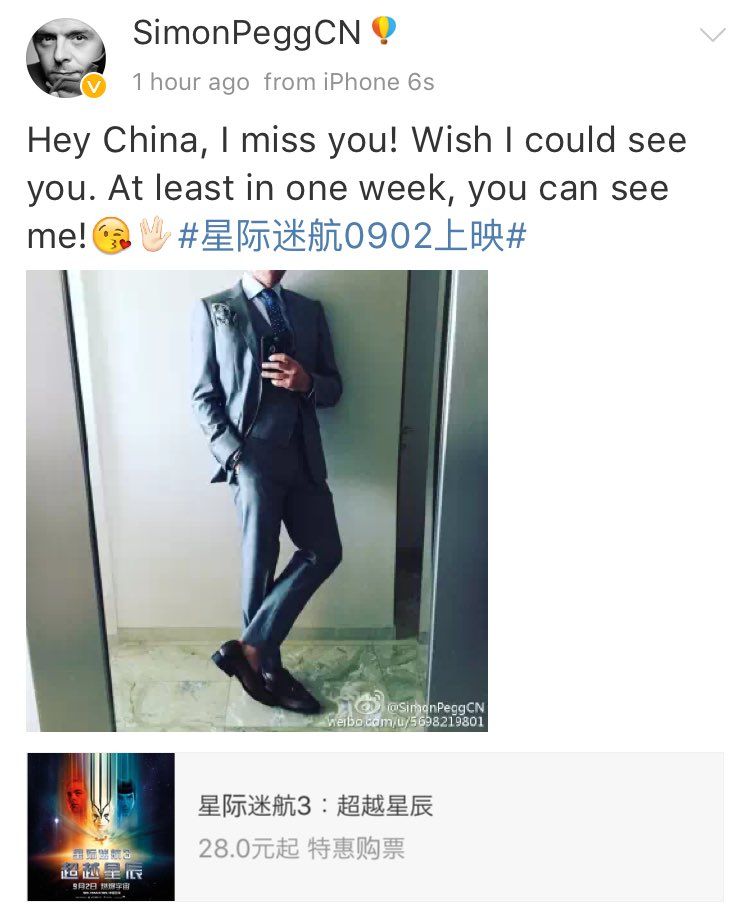
Task: Expand the post options chevron
Action: click(x=712, y=36)
